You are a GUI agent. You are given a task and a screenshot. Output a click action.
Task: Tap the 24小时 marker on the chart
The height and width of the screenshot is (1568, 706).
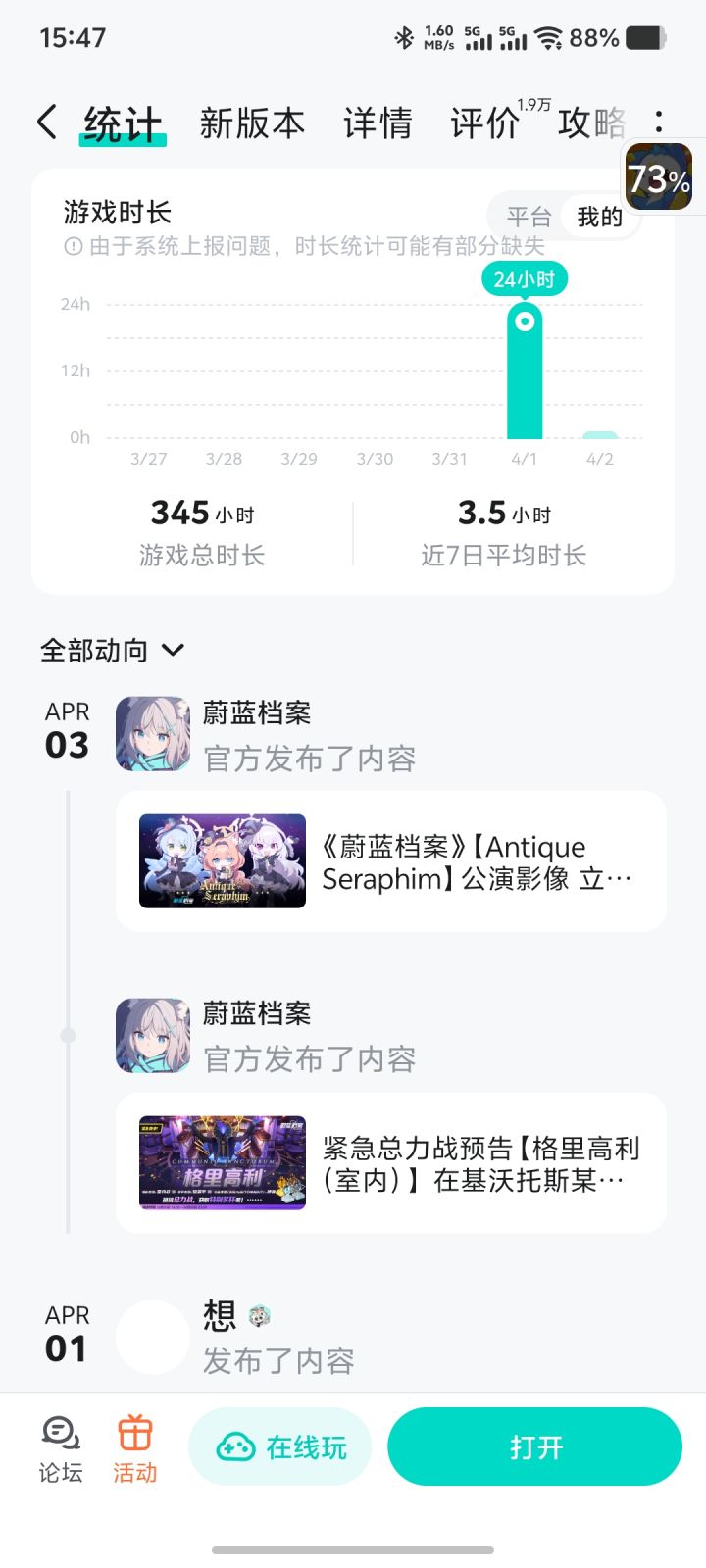click(525, 278)
